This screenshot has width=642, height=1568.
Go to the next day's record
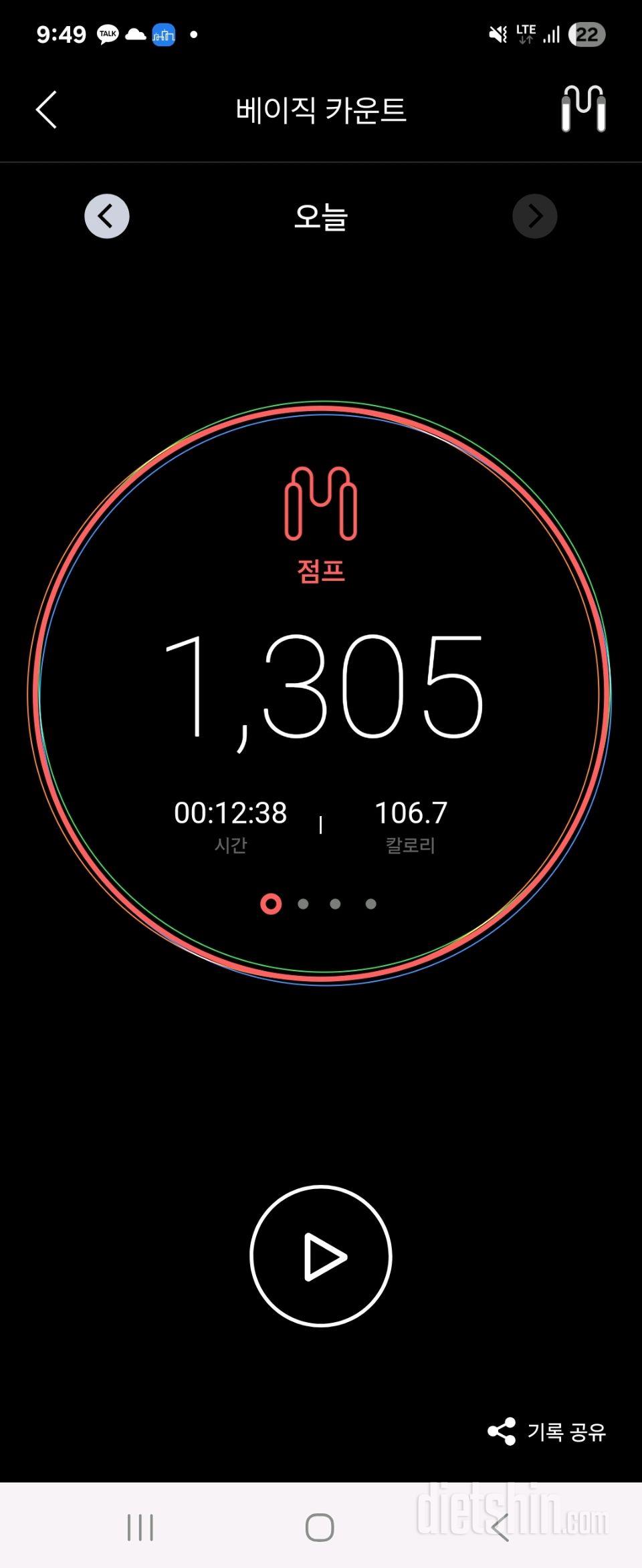pos(534,216)
